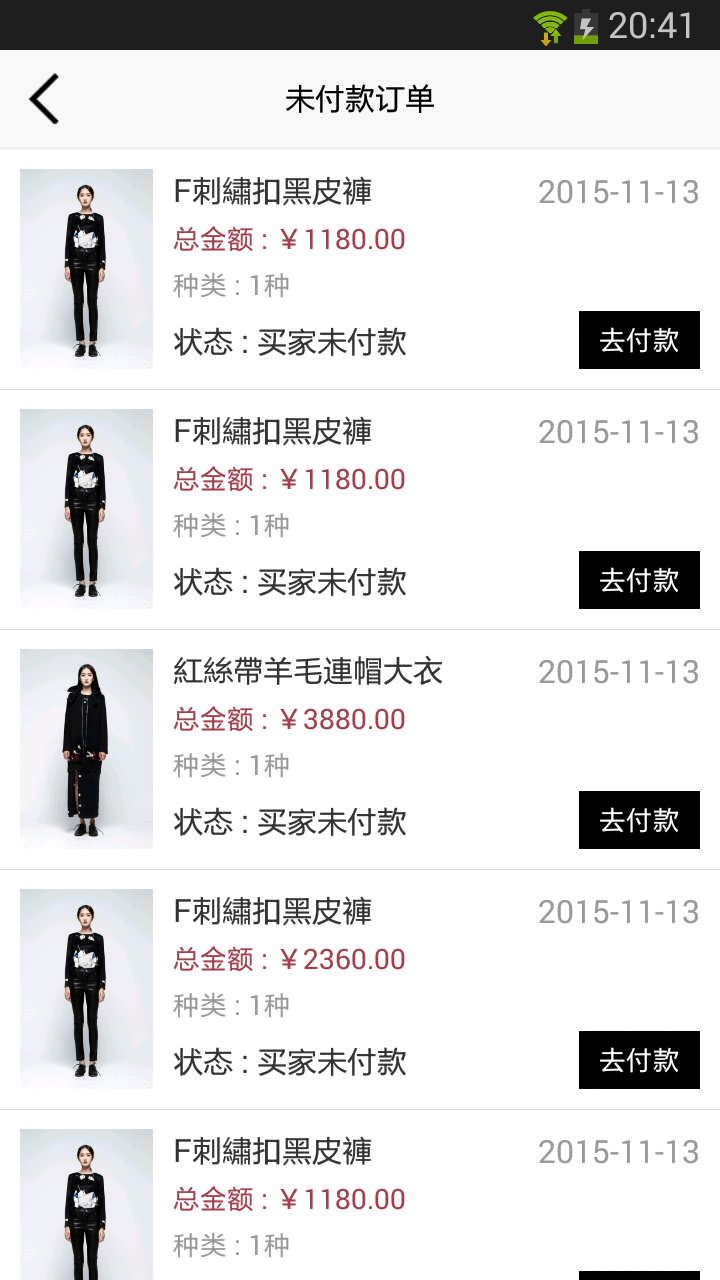Go back from the 未付款订单 page

point(45,99)
